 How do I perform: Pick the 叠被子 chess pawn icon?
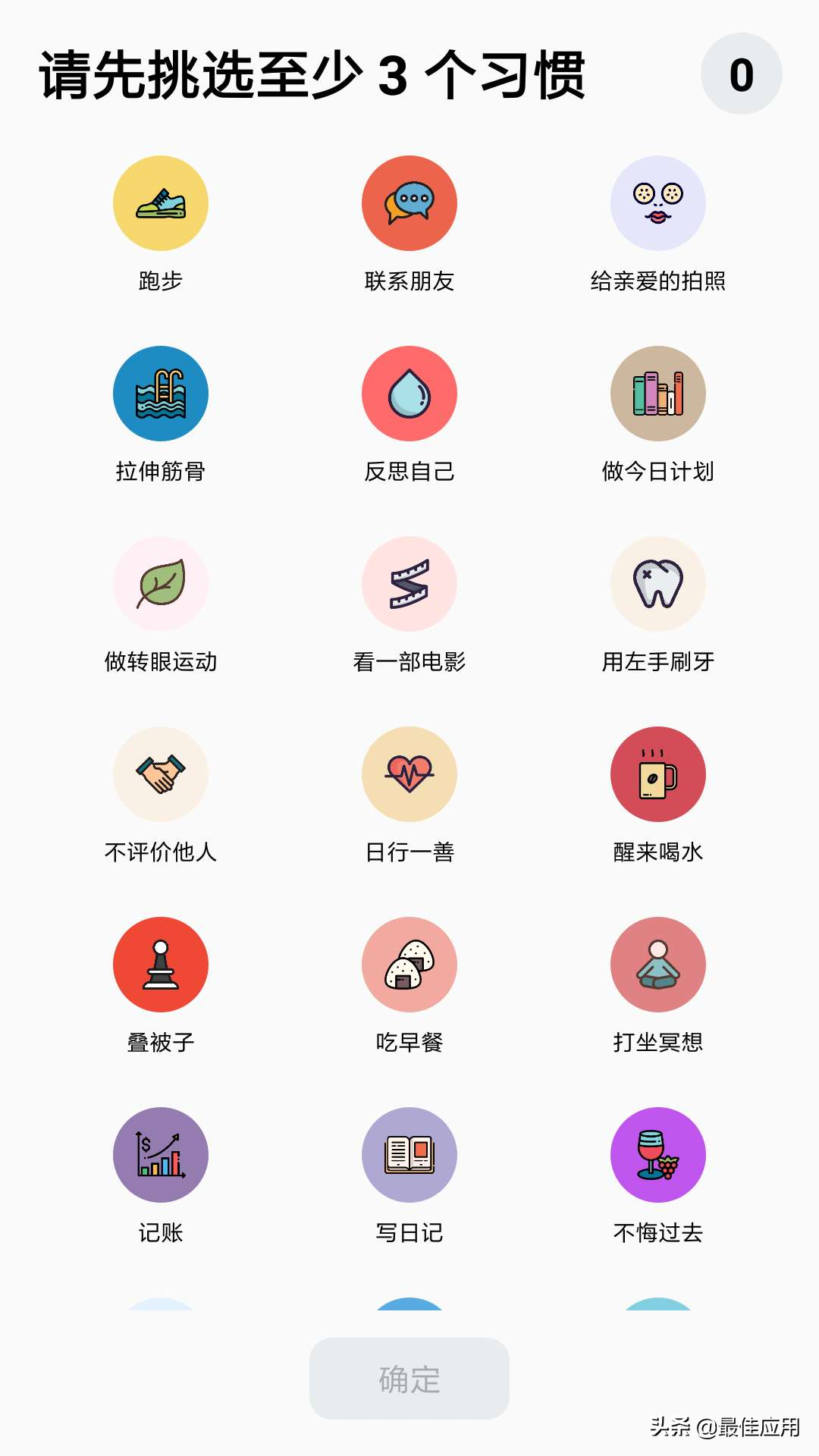click(x=160, y=965)
